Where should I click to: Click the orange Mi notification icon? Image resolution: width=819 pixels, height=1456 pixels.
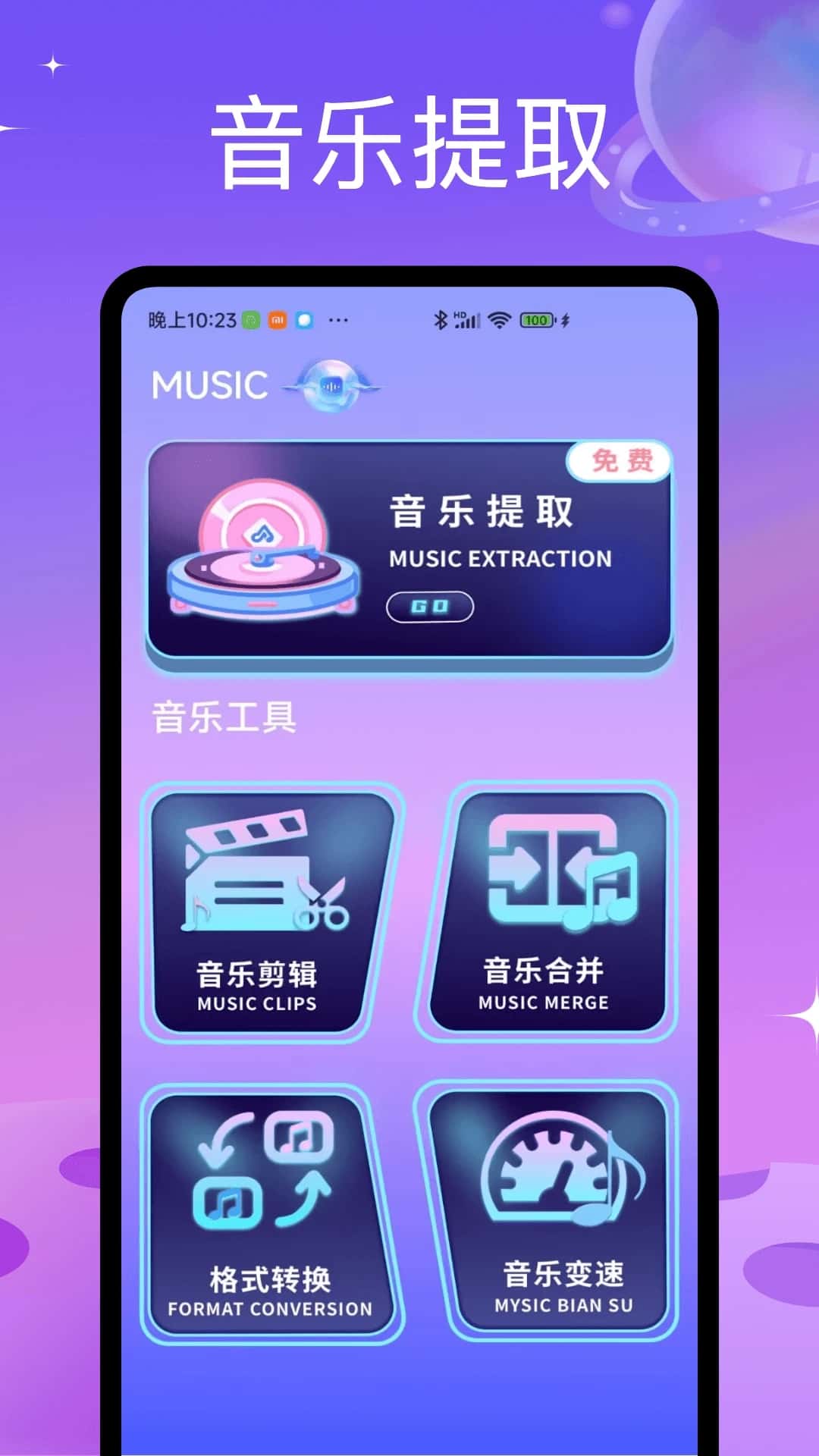[275, 320]
